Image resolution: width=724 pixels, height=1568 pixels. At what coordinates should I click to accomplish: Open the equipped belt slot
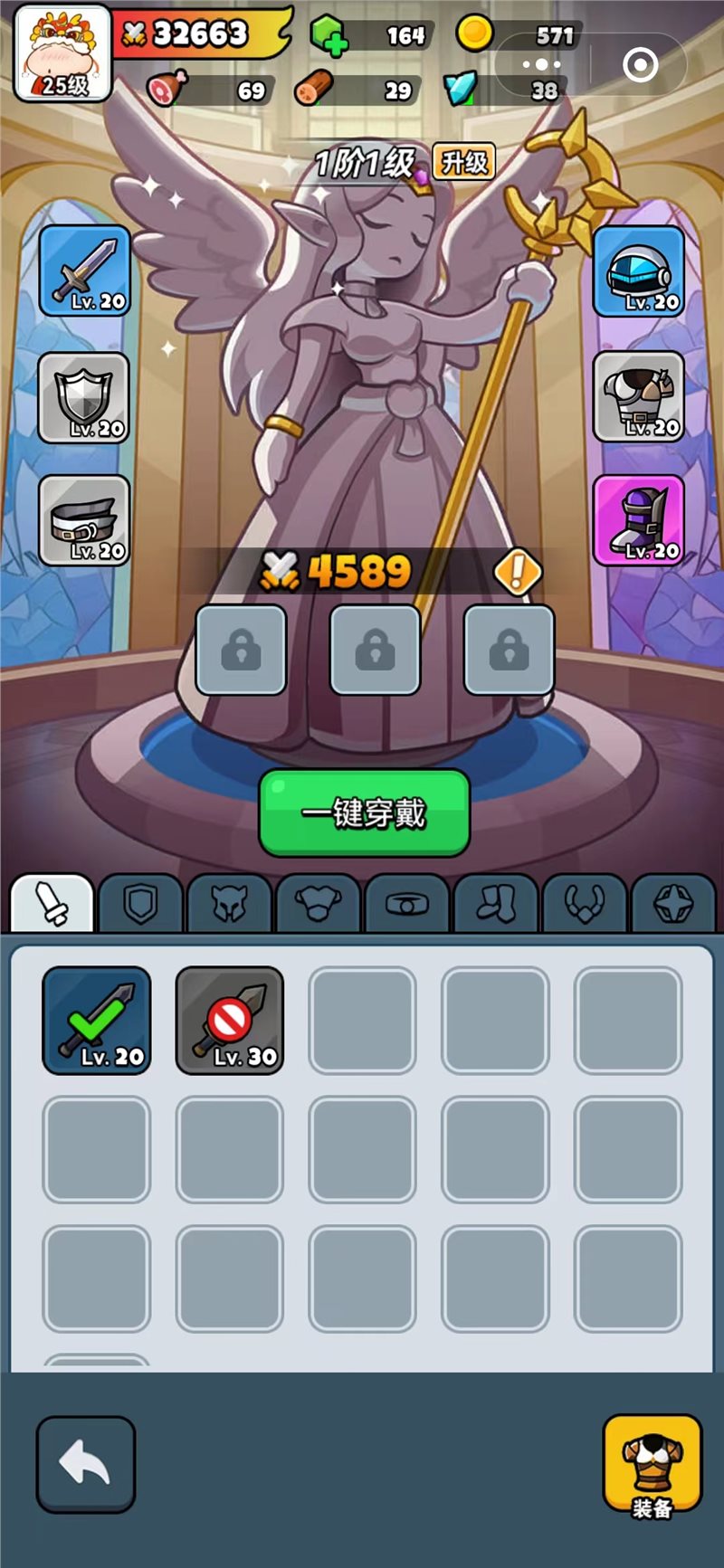[84, 520]
